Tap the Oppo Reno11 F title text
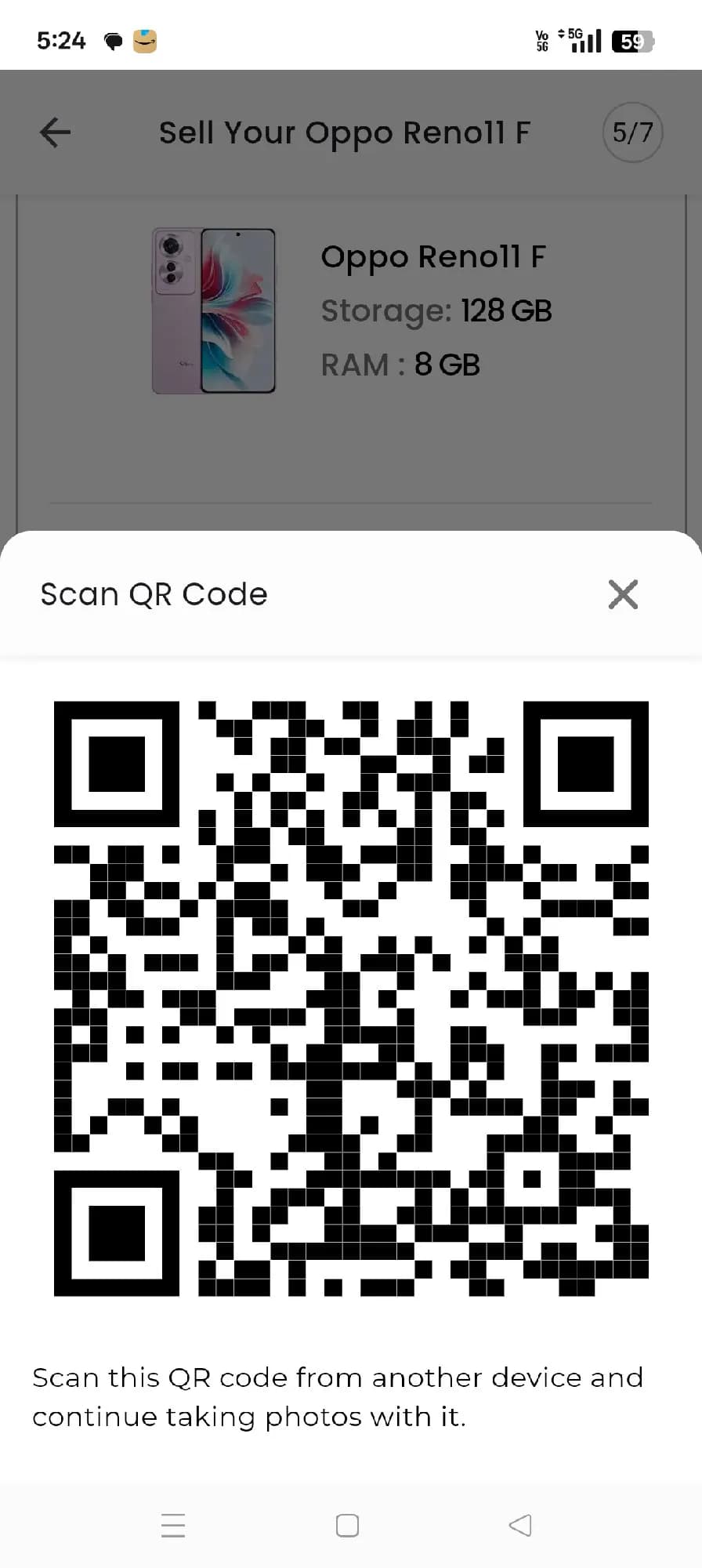This screenshot has height=1568, width=702. tap(435, 256)
